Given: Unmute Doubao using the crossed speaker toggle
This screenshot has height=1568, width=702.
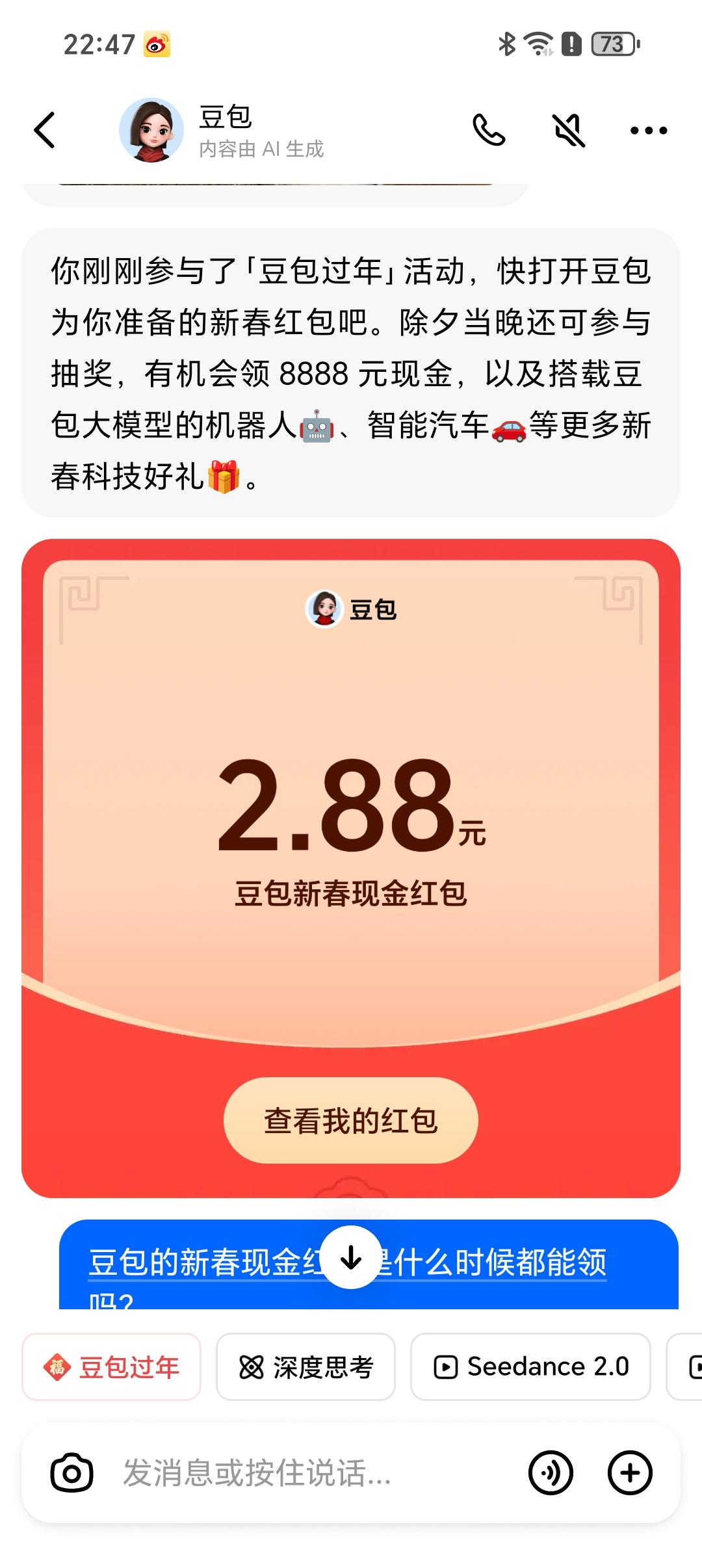Looking at the screenshot, I should [568, 129].
